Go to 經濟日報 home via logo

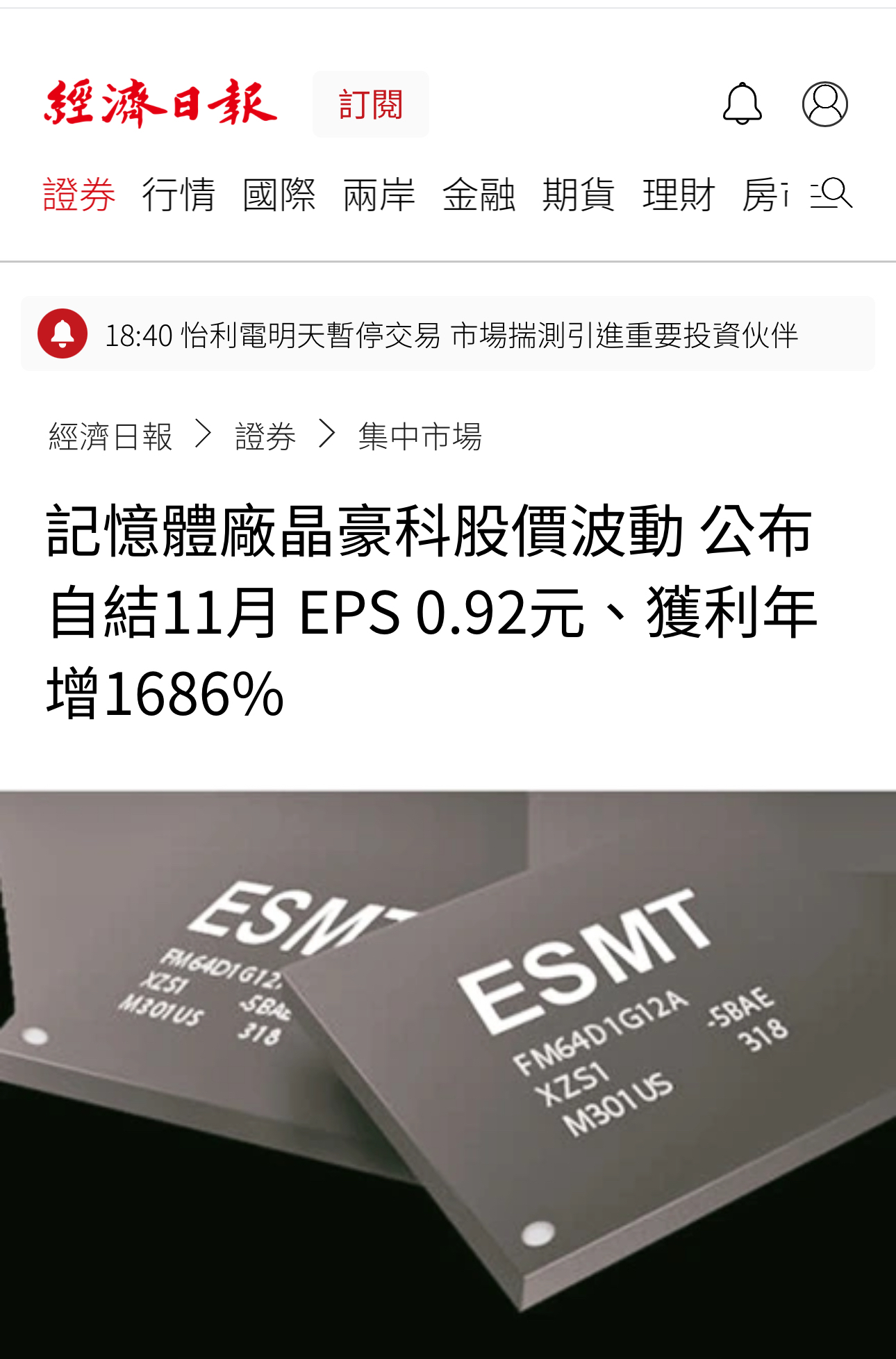point(160,104)
